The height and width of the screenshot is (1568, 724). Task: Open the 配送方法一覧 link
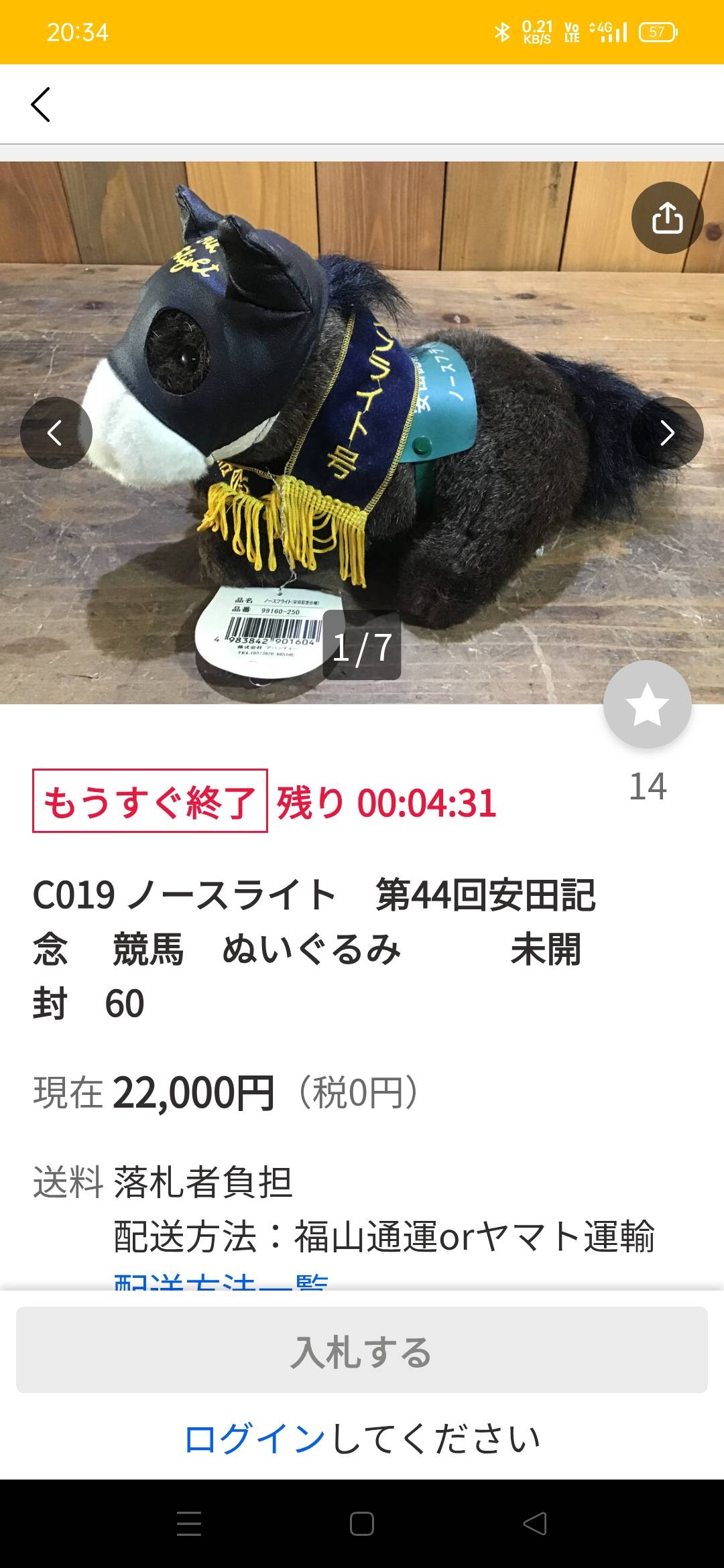221,1281
